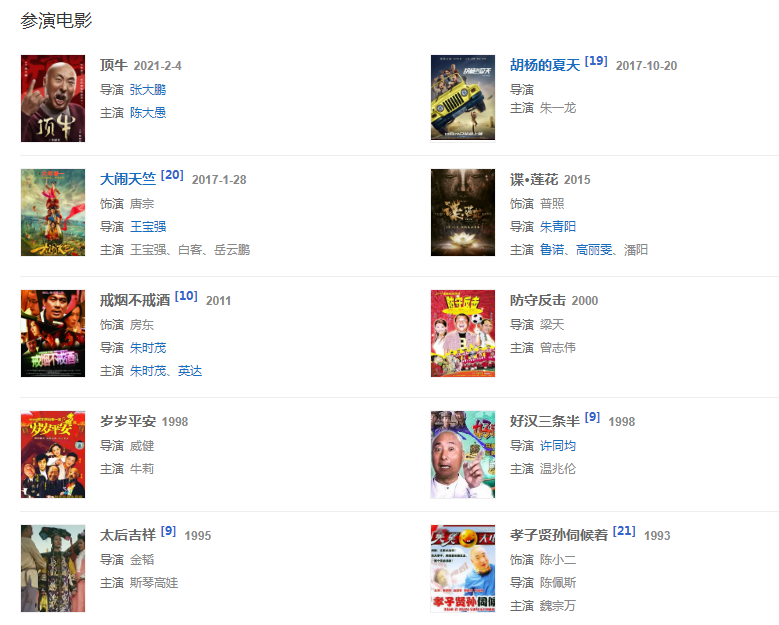Open actor 陈大愚's page
Image resolution: width=779 pixels, height=625 pixels.
(x=148, y=113)
